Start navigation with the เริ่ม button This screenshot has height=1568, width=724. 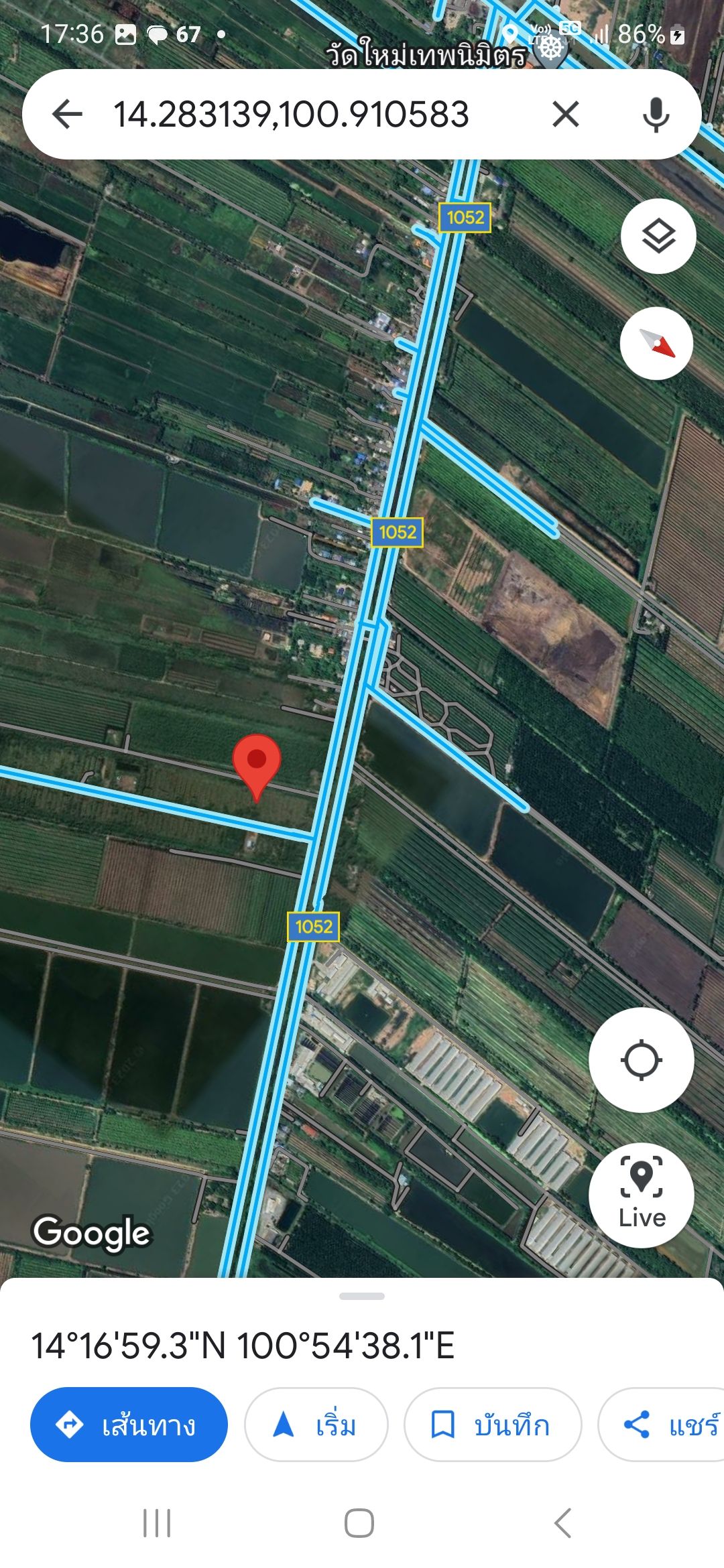[x=316, y=1425]
